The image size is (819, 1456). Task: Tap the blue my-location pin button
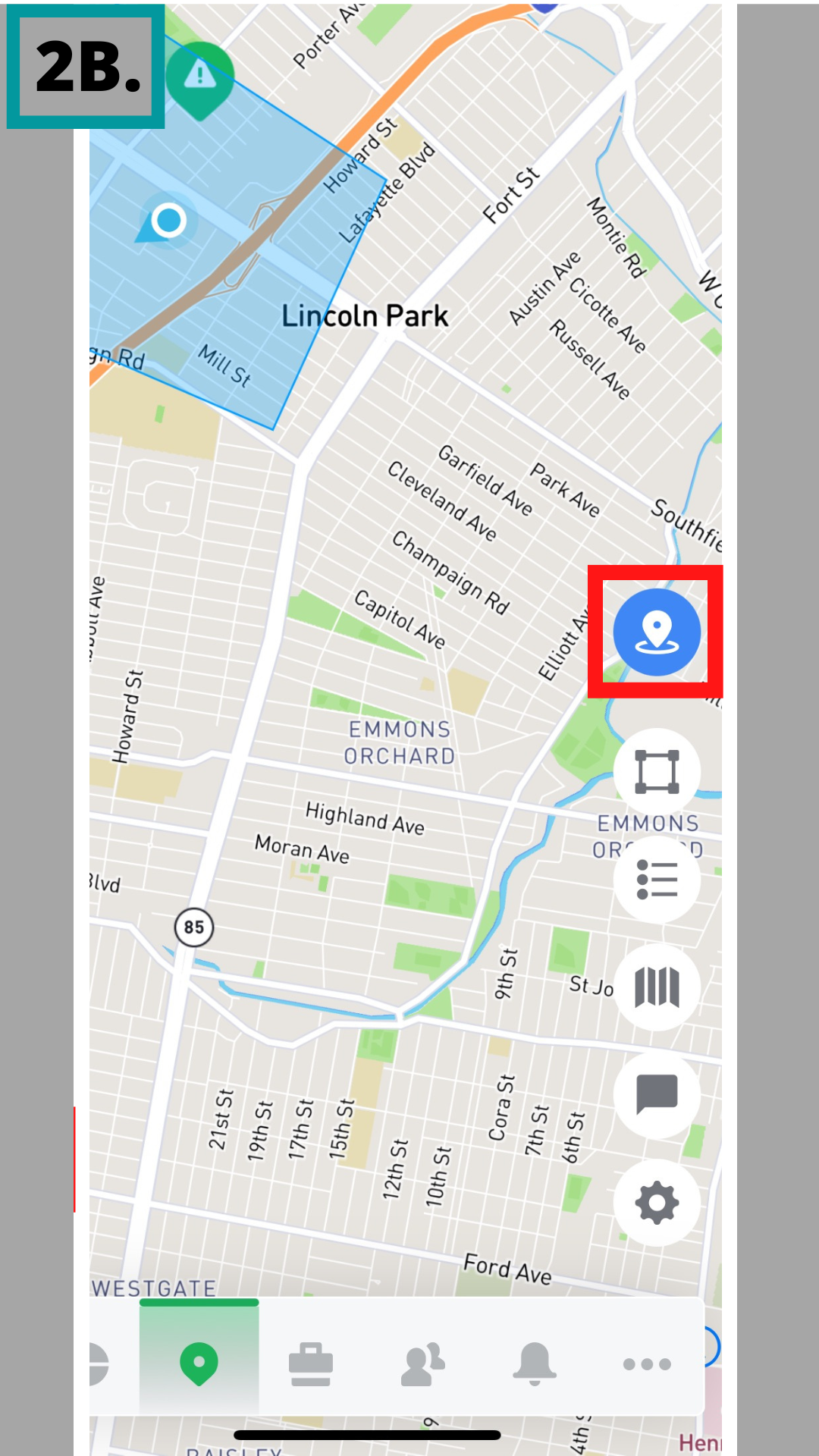click(656, 632)
